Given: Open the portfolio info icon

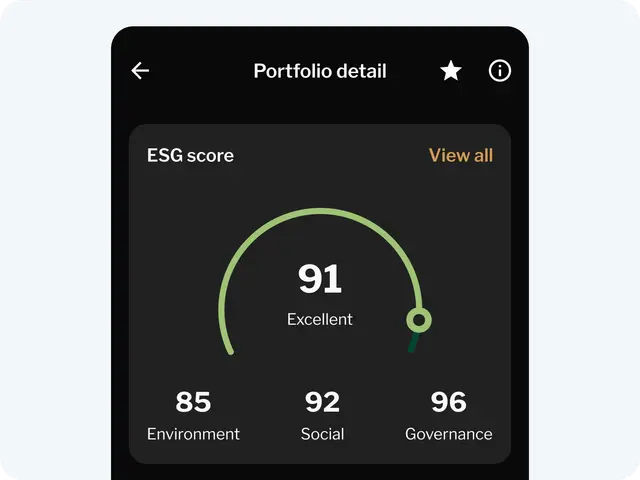Looking at the screenshot, I should pyautogui.click(x=499, y=71).
